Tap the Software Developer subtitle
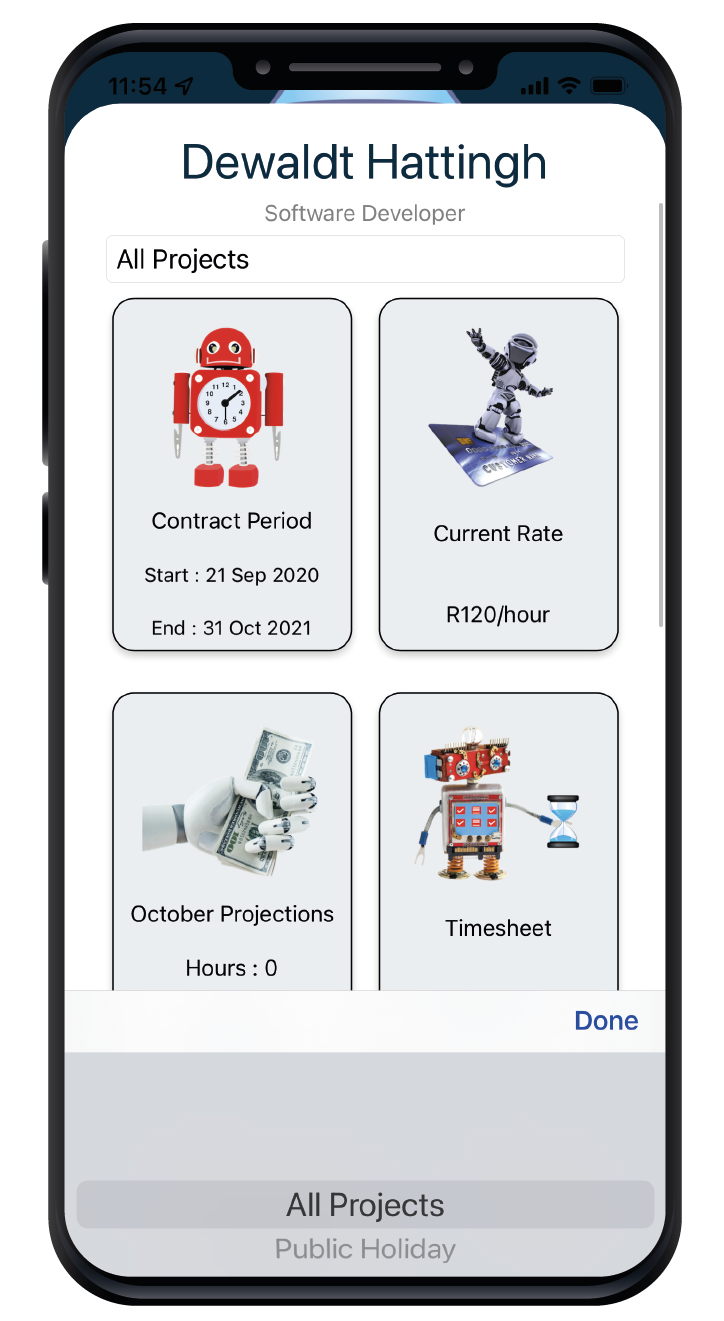The height and width of the screenshot is (1321, 724). 364,213
